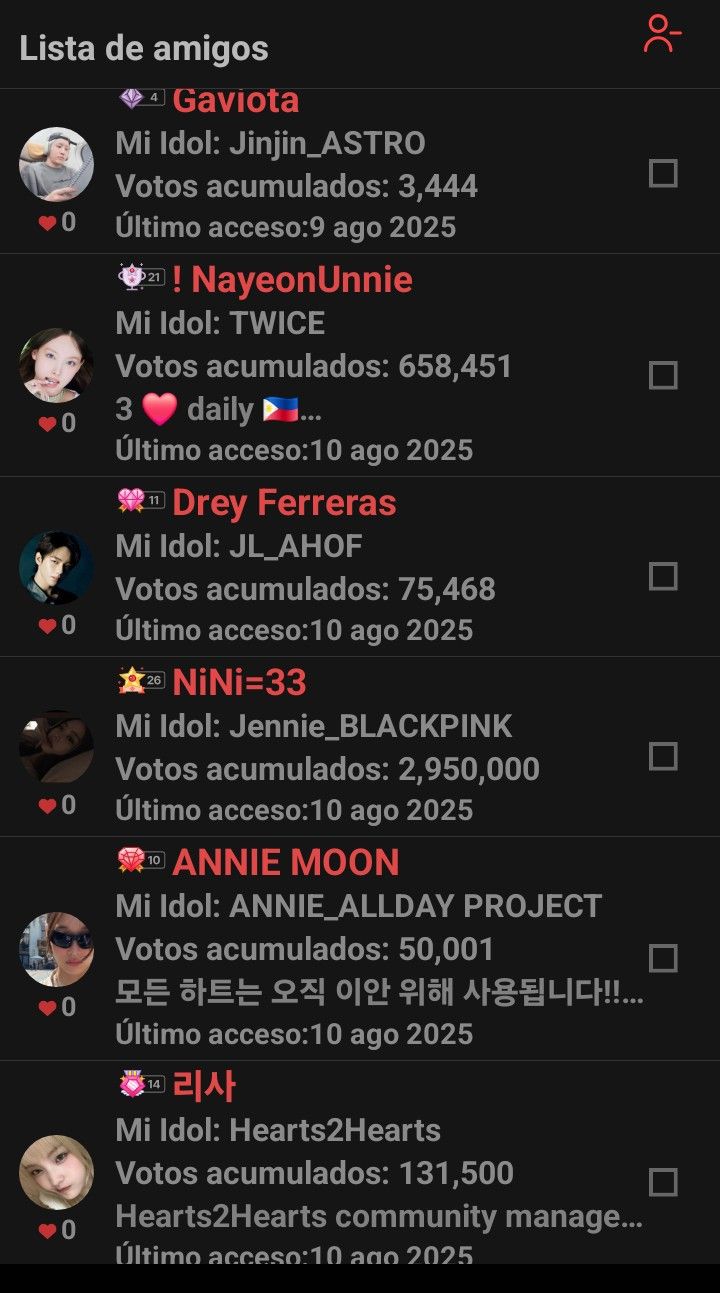Image resolution: width=720 pixels, height=1293 pixels.
Task: Tick the checkbox beside Drey Ferreras
Action: [x=663, y=577]
